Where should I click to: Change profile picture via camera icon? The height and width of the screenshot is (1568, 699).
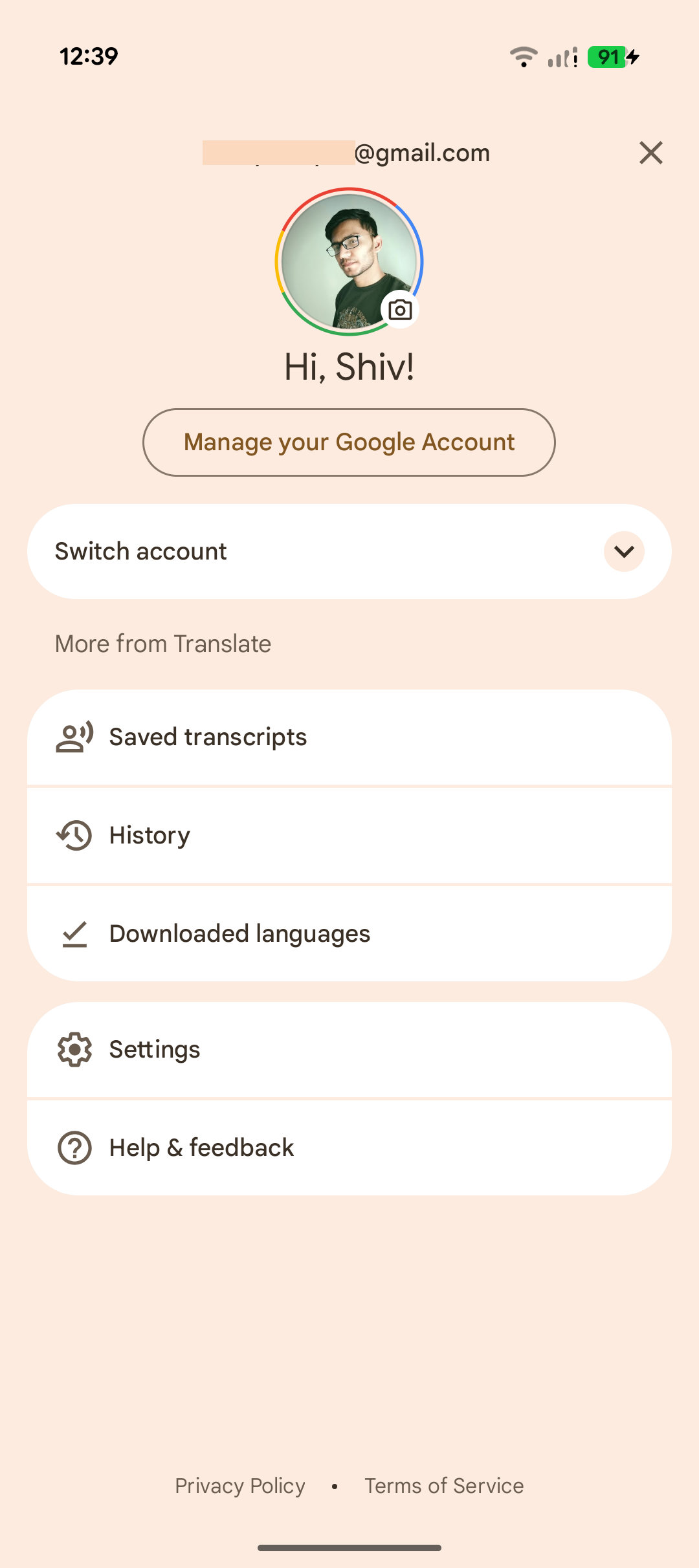[400, 310]
